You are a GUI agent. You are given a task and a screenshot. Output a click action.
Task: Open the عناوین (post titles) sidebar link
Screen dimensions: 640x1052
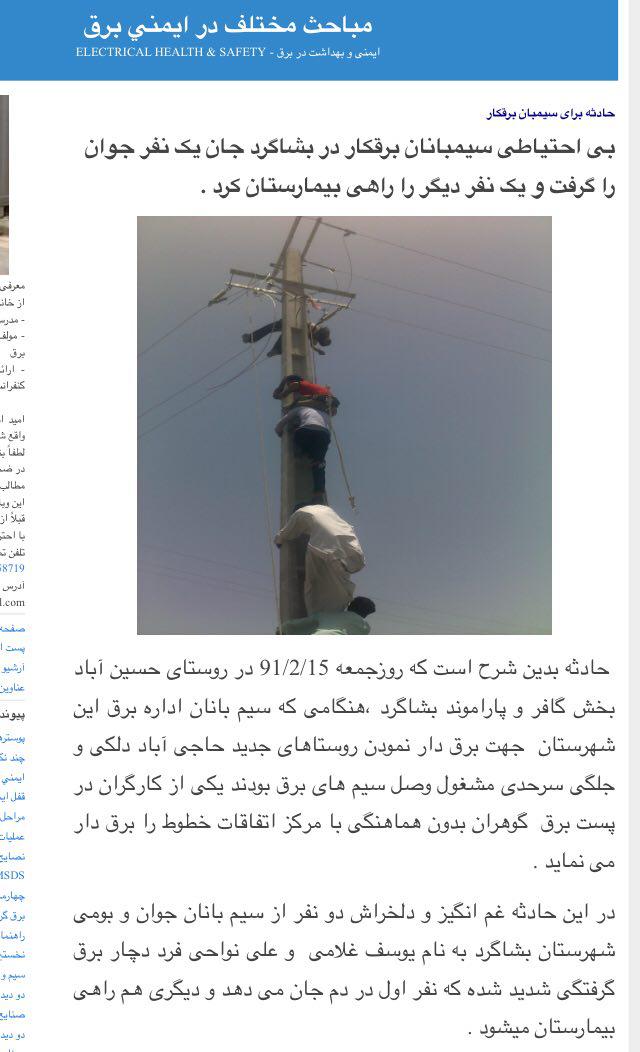12,688
